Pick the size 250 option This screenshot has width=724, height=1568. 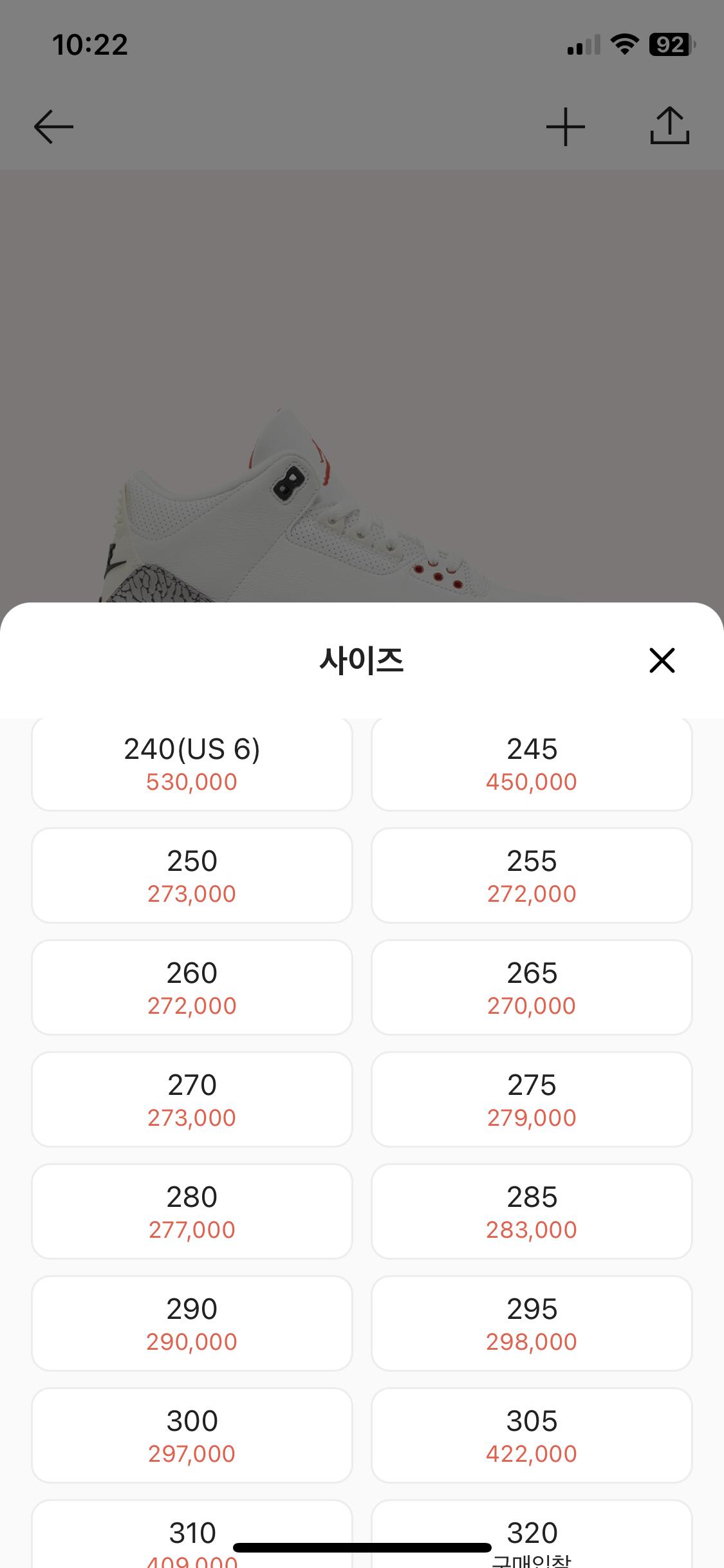pos(192,875)
